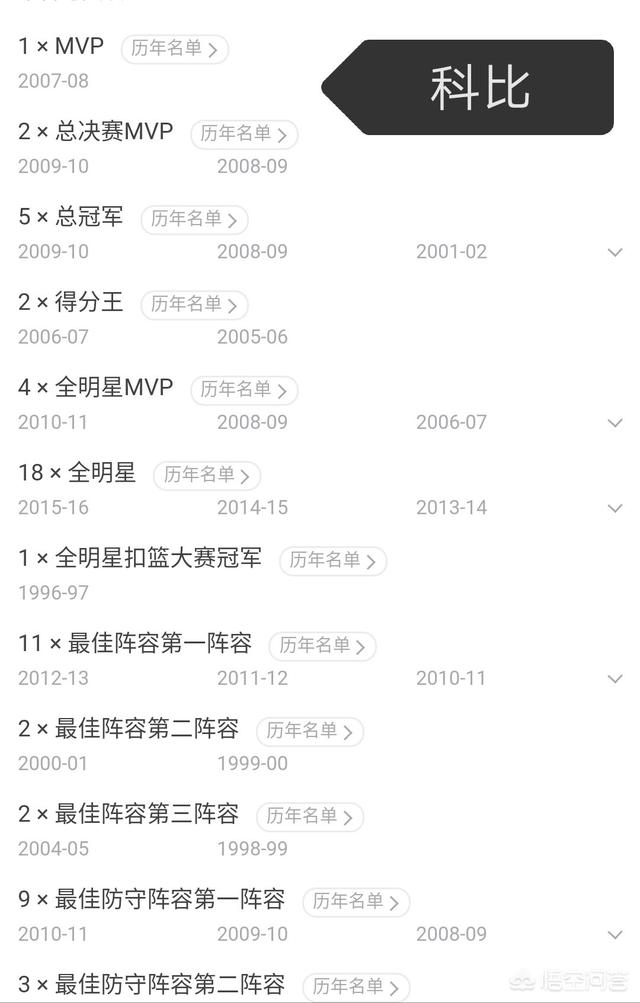This screenshot has height=1003, width=640.
Task: Expand 最佳防守阵容第一阵容 seasons
Action: pos(615,935)
